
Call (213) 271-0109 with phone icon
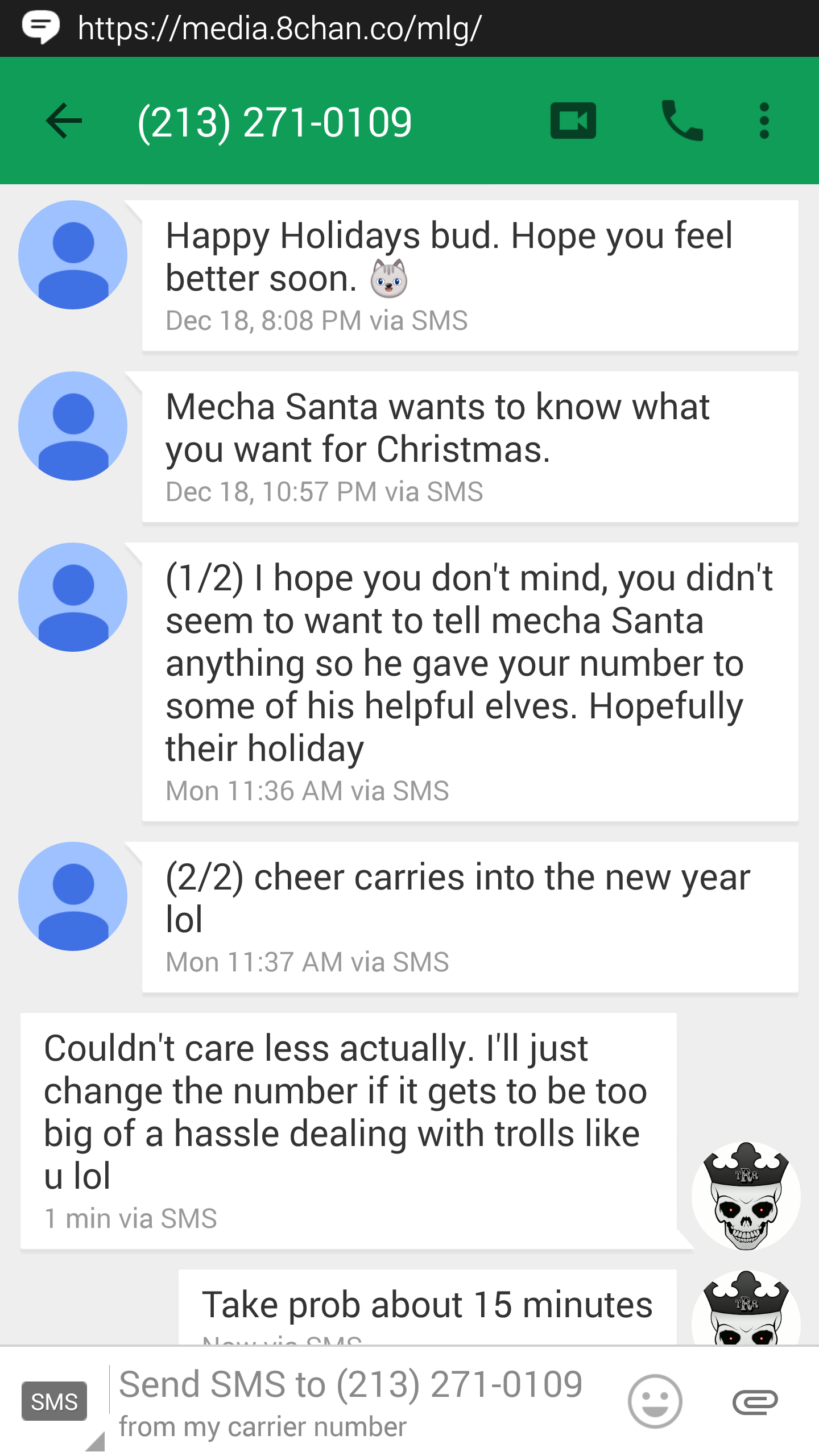(x=682, y=121)
